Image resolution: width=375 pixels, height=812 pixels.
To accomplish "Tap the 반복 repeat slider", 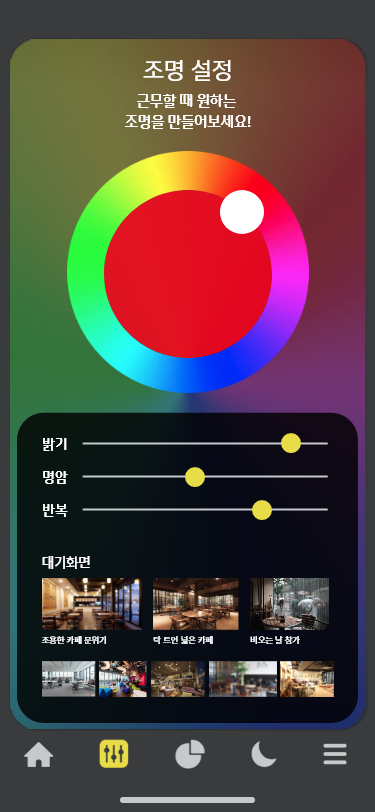I will pyautogui.click(x=205, y=510).
